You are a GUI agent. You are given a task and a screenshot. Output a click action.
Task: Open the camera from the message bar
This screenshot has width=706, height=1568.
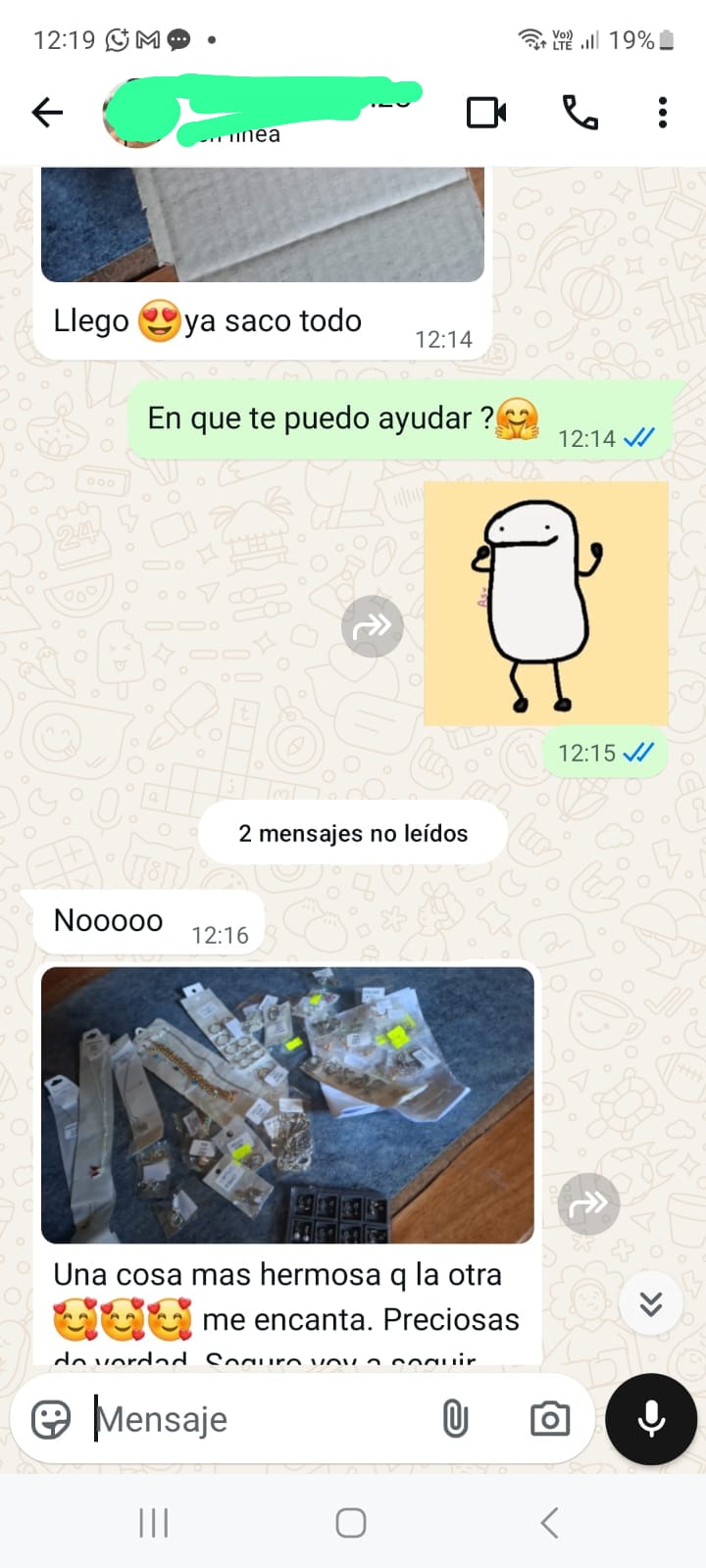tap(550, 1419)
